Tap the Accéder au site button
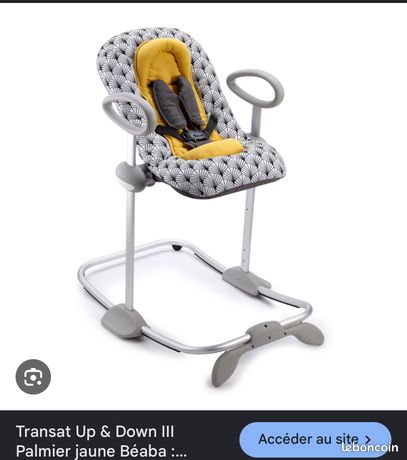The height and width of the screenshot is (460, 407). pos(315,440)
